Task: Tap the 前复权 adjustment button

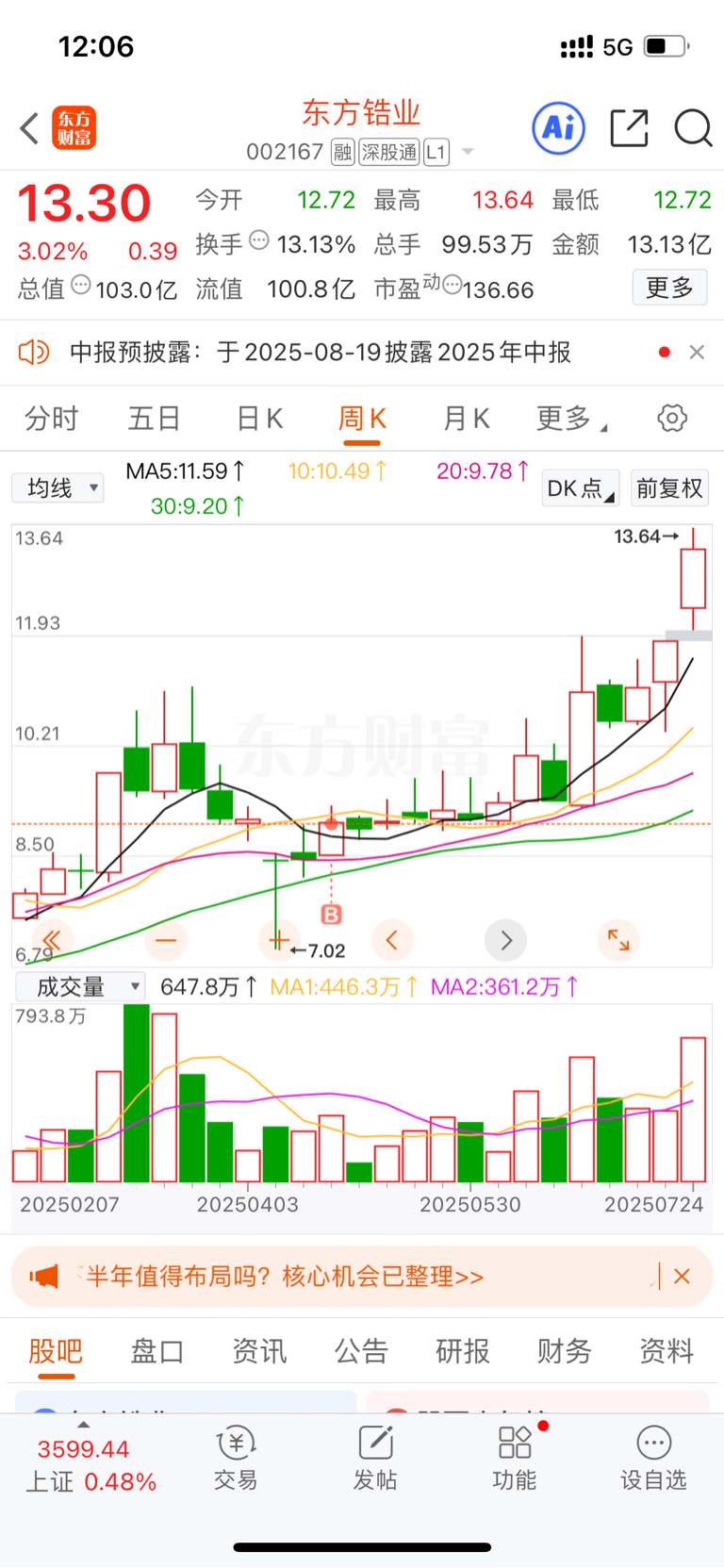Action: (669, 487)
